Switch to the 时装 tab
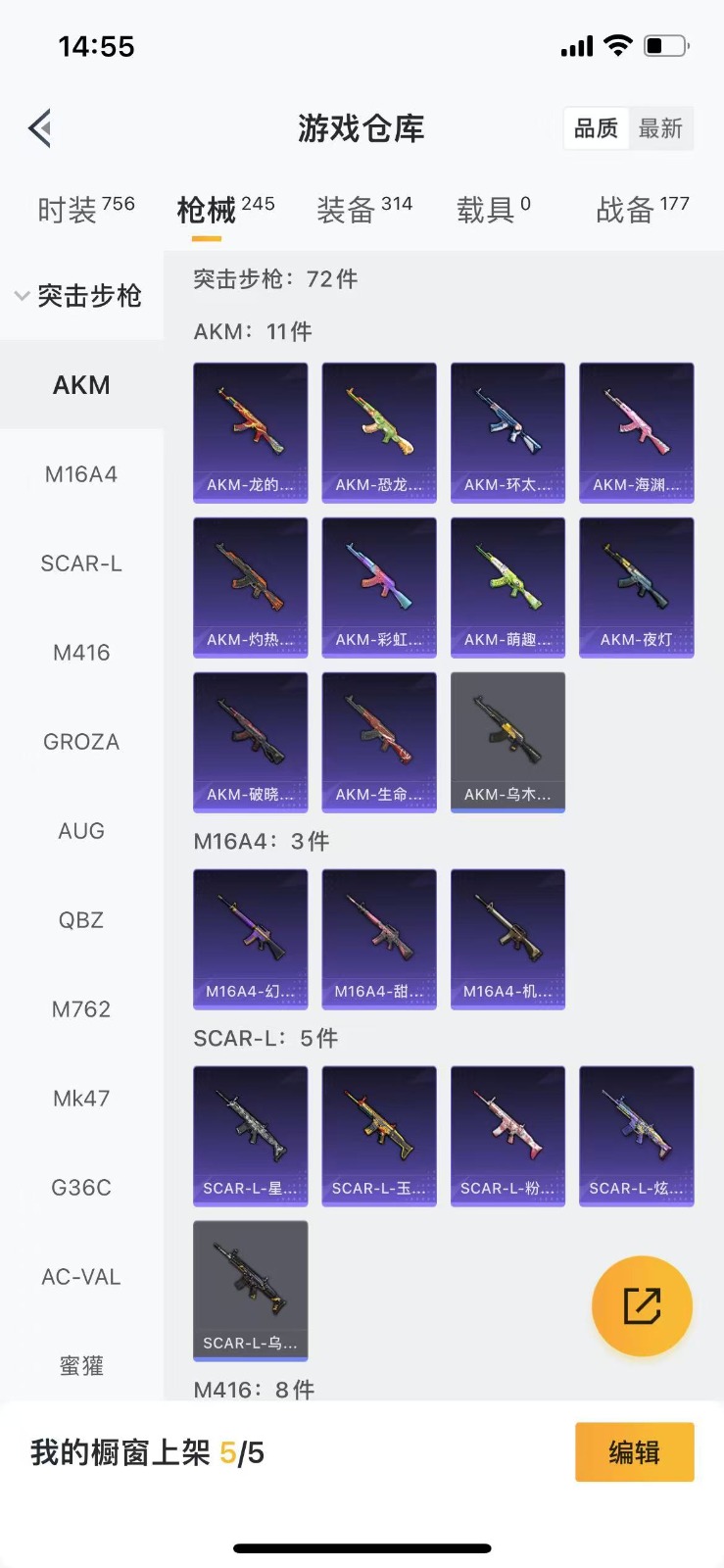 pyautogui.click(x=85, y=209)
